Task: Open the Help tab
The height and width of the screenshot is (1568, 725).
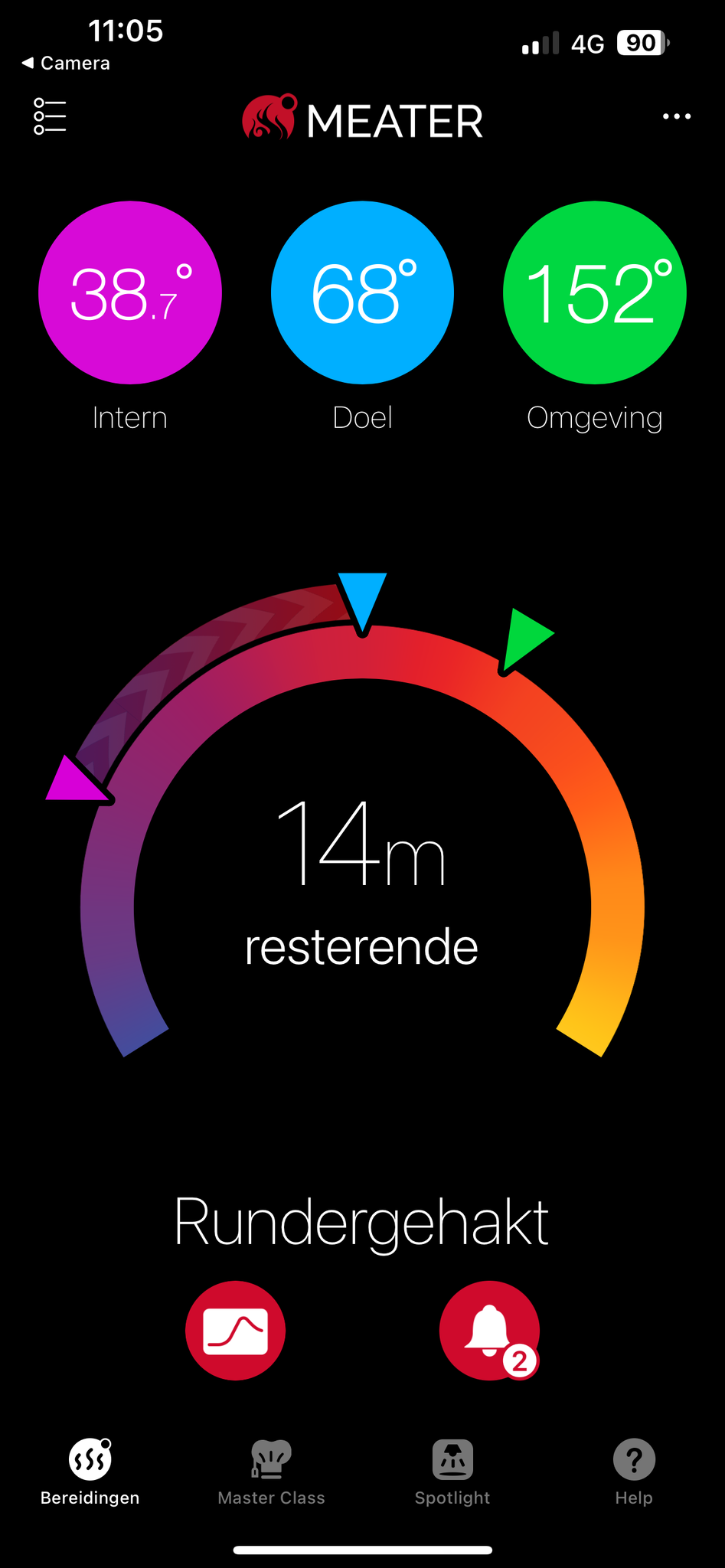Action: tap(634, 1472)
